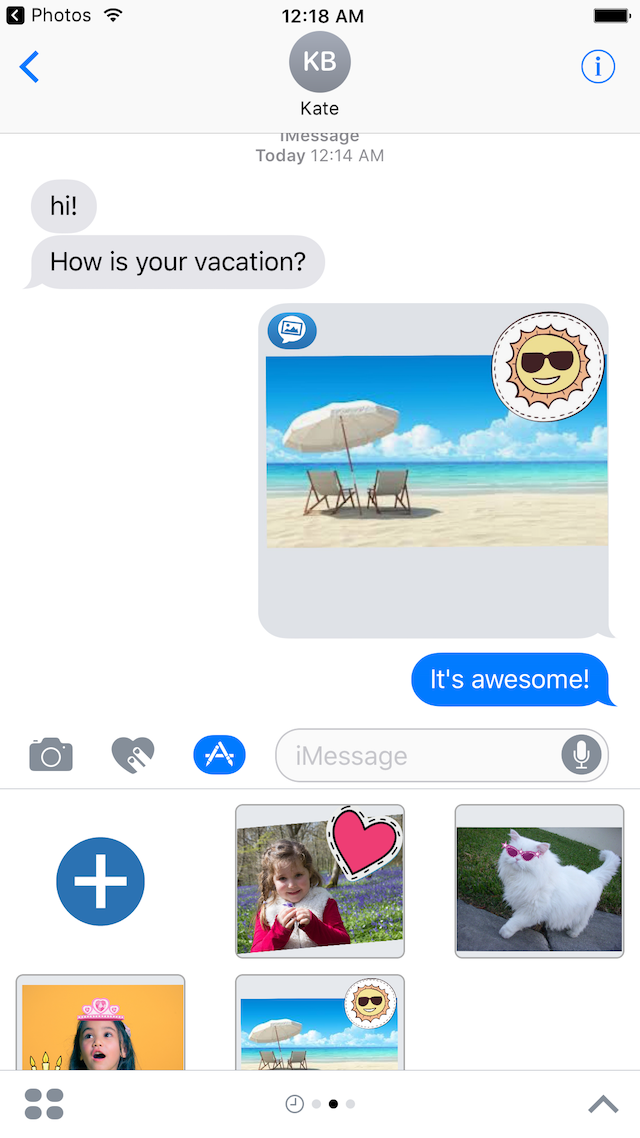The image size is (640, 1138).
Task: Select the white cat with sunglasses photo
Action: [539, 880]
